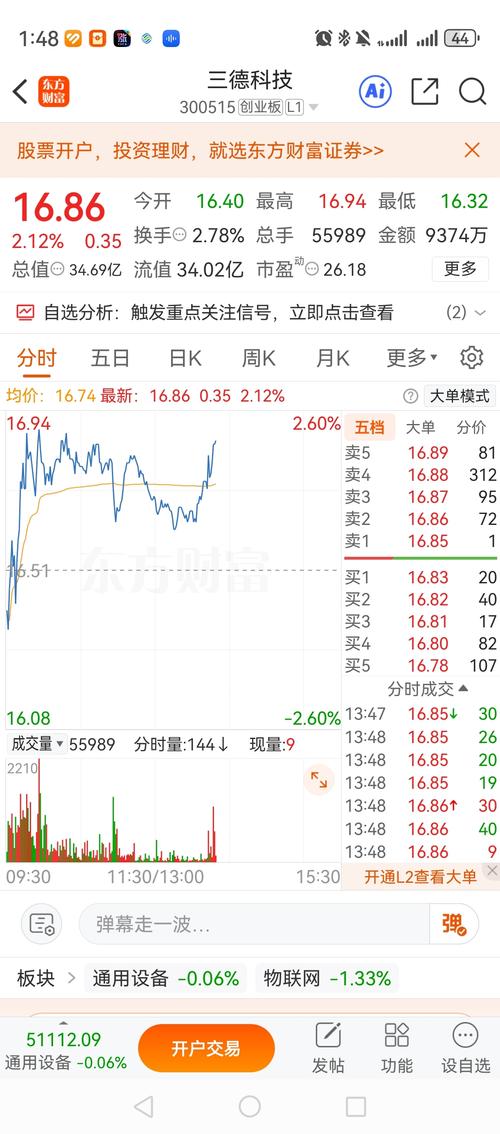Open the Ai assistant icon
The image size is (500, 1134).
click(x=376, y=91)
